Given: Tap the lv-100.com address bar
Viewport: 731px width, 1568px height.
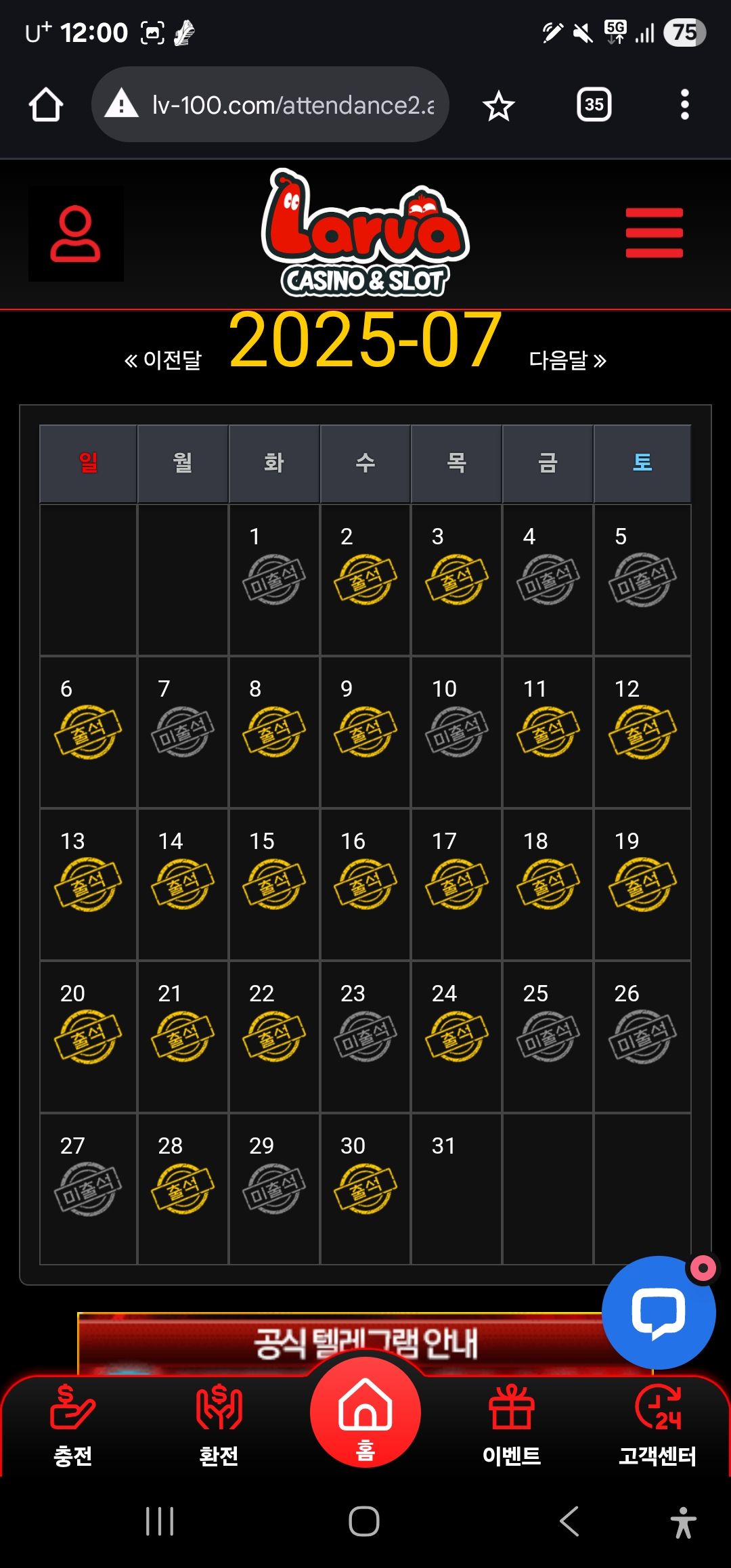Looking at the screenshot, I should click(271, 105).
